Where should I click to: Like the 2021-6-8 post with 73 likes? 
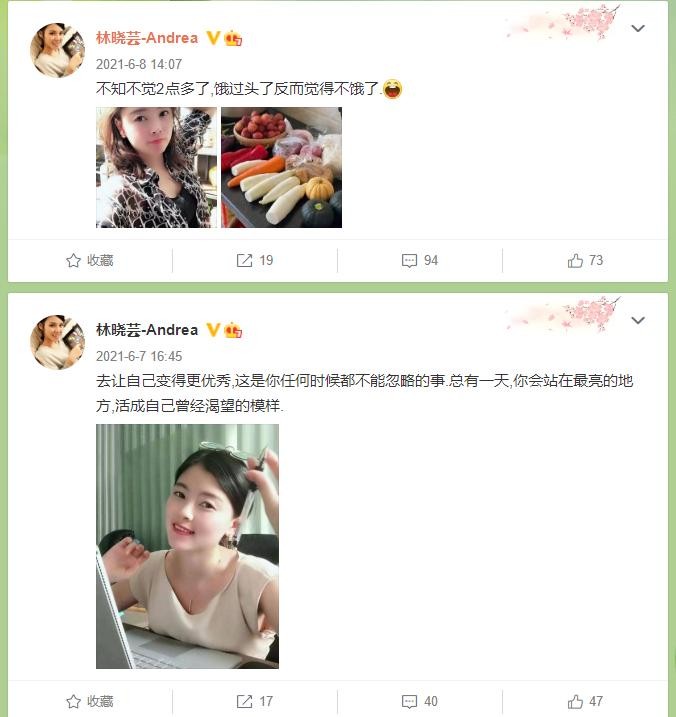(x=585, y=260)
